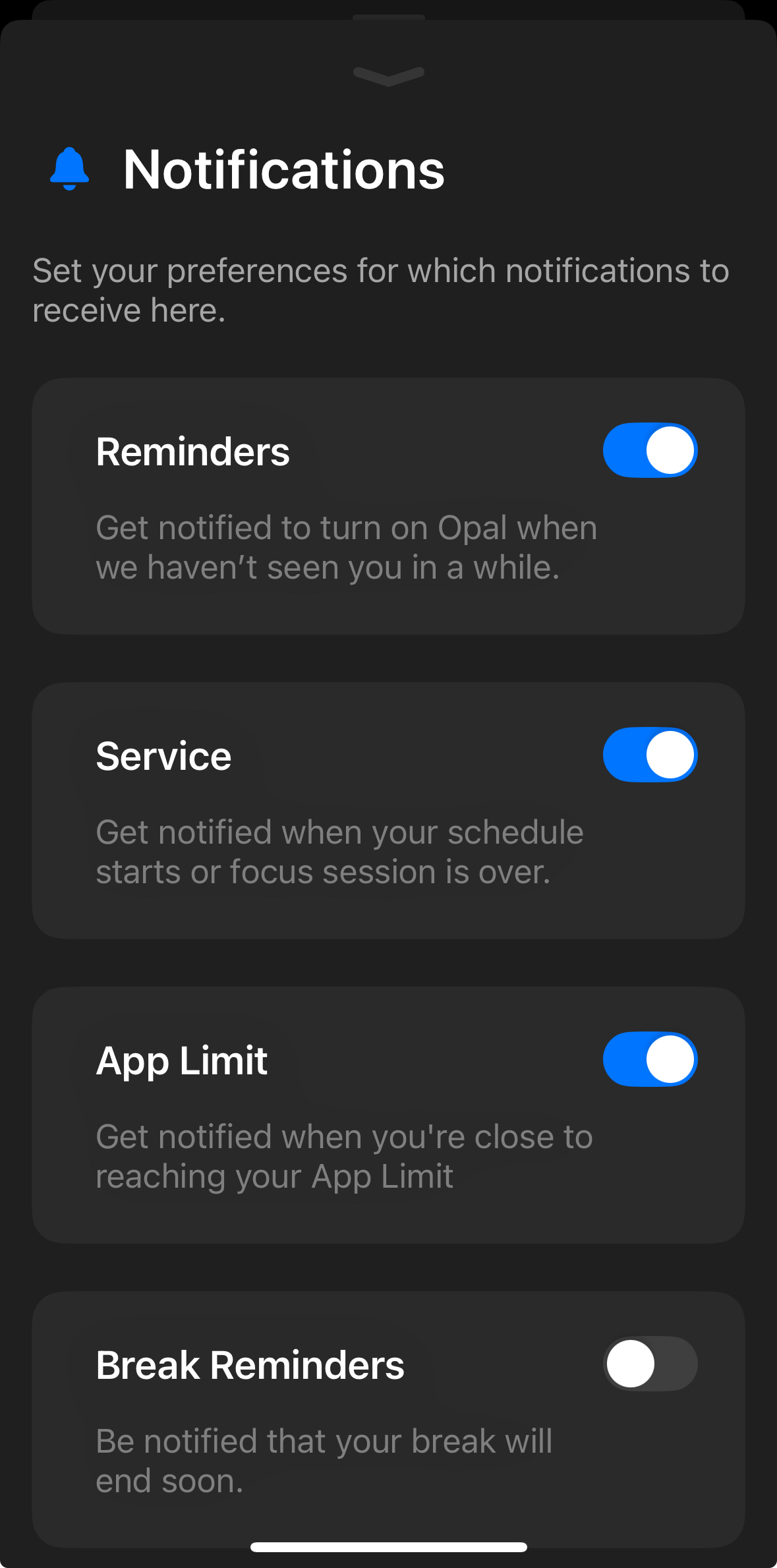
Task: Disable the Service notifications toggle
Action: 650,755
